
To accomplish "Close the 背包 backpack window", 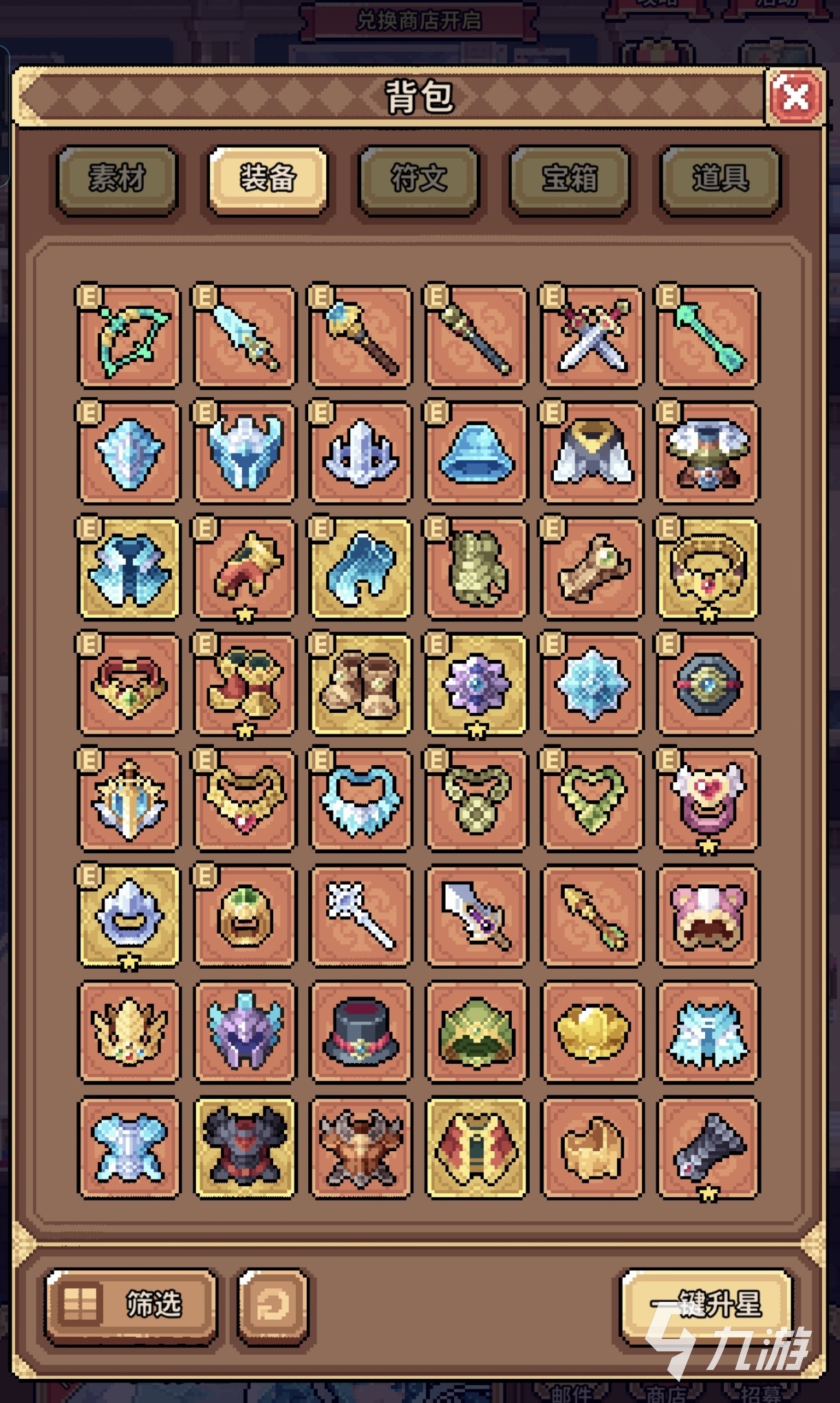I will pos(796,97).
